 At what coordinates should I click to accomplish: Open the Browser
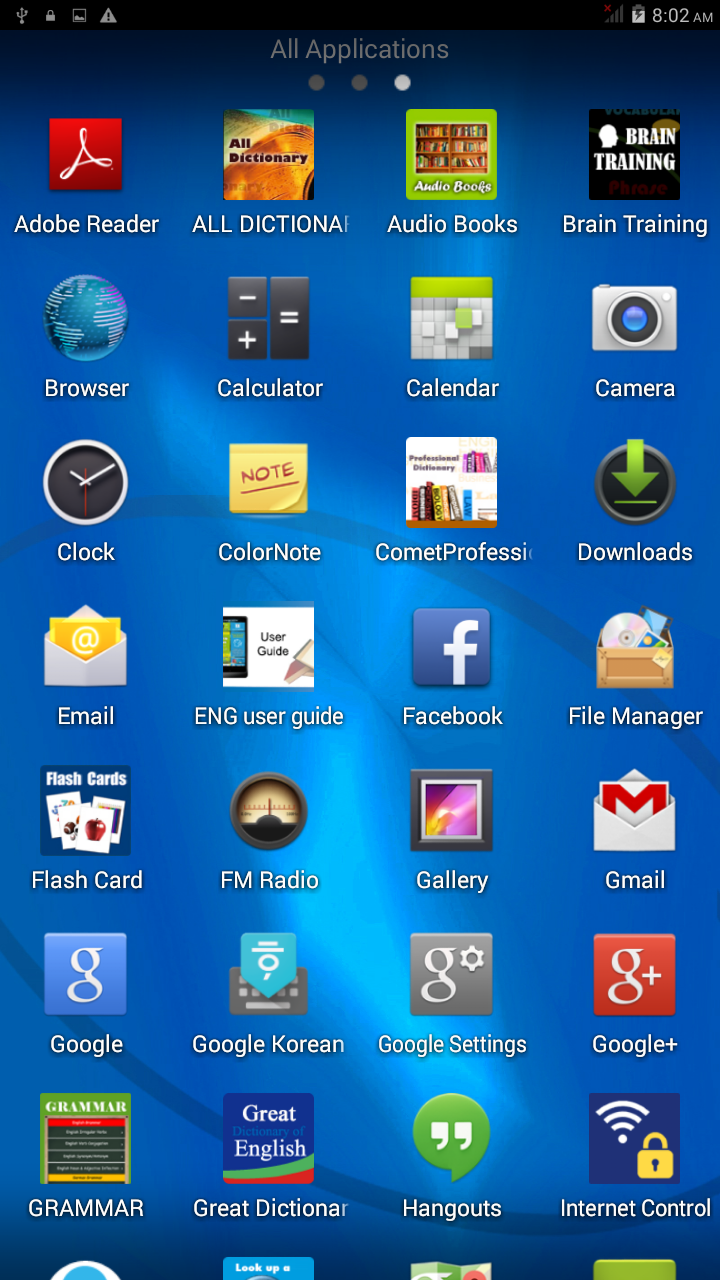click(x=86, y=319)
